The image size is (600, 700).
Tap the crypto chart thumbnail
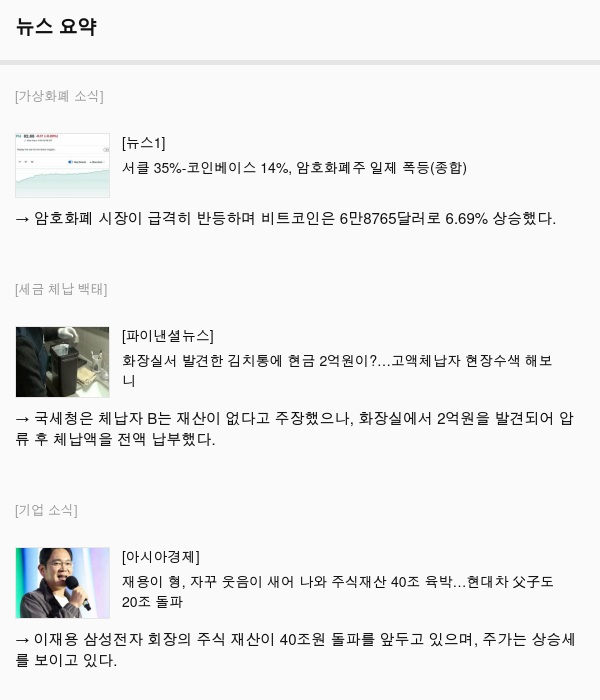(x=62, y=165)
